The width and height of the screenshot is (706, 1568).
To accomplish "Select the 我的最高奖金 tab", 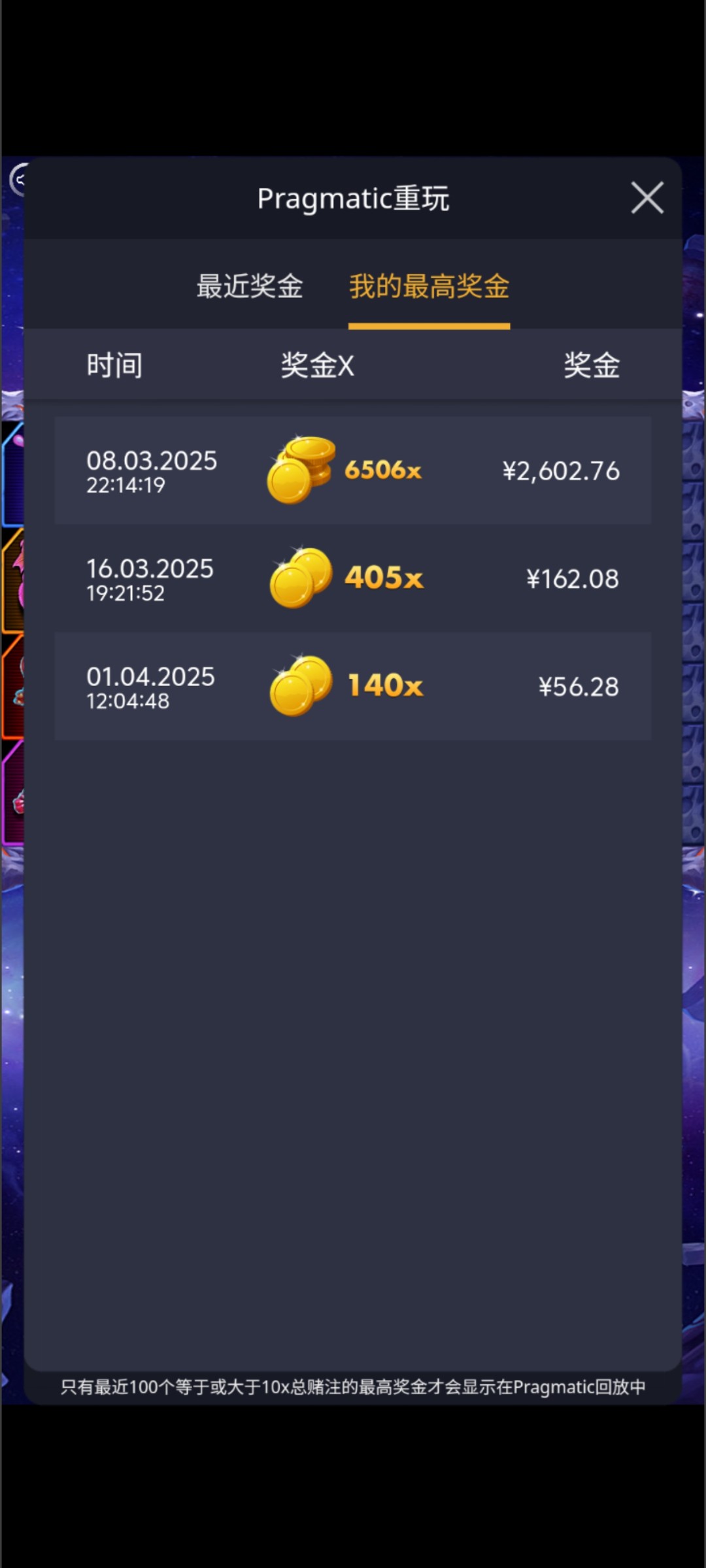I will click(x=429, y=286).
